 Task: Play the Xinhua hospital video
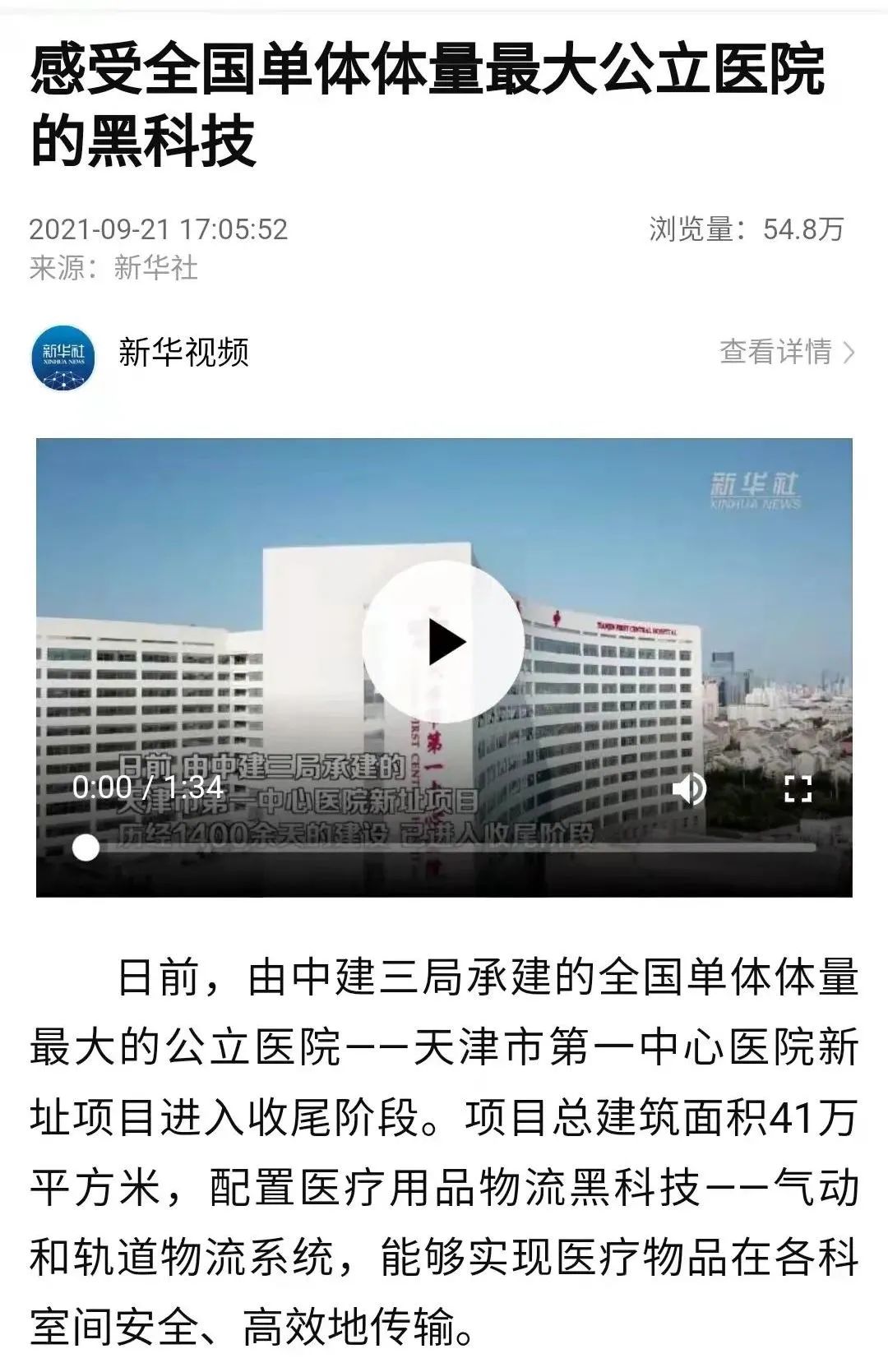click(x=443, y=642)
